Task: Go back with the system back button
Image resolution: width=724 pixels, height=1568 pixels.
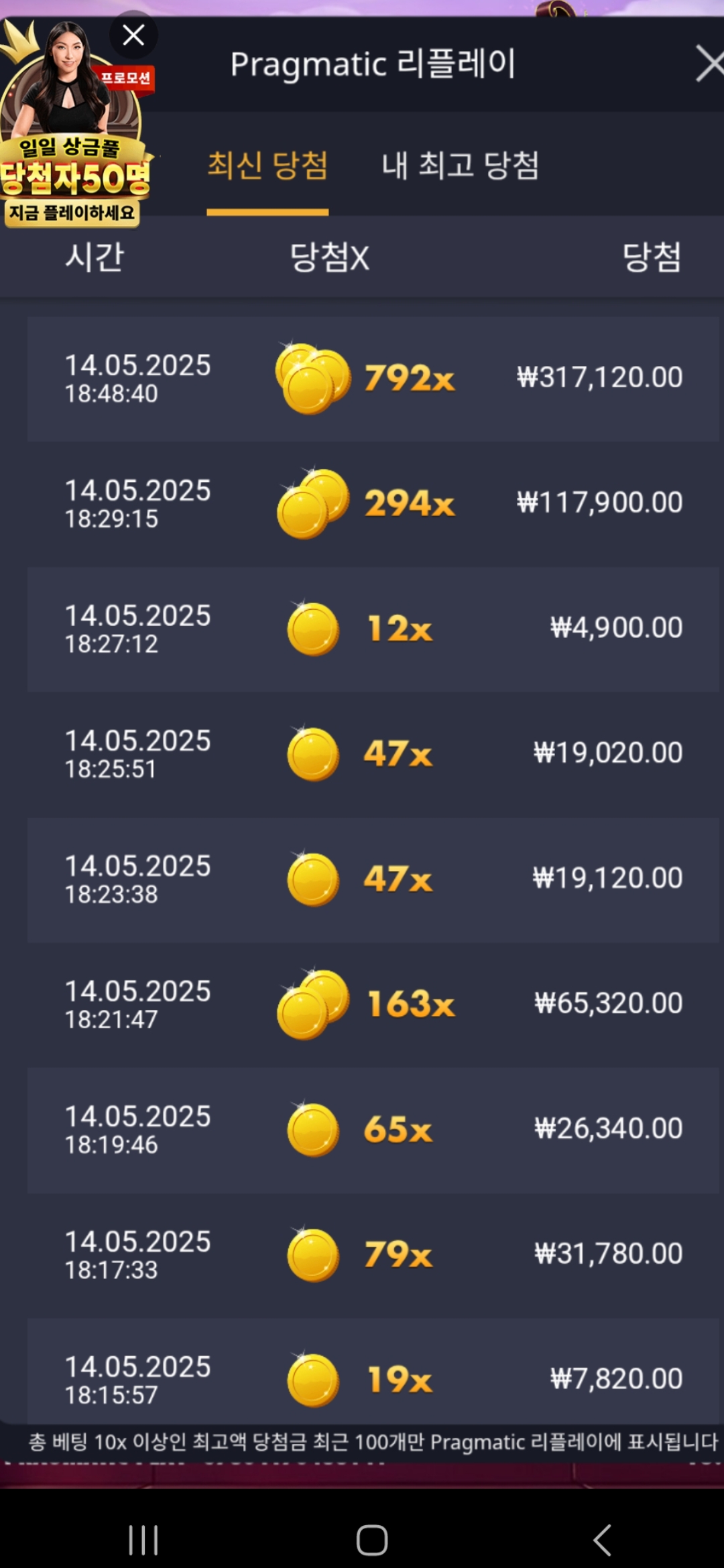Action: tap(602, 1540)
